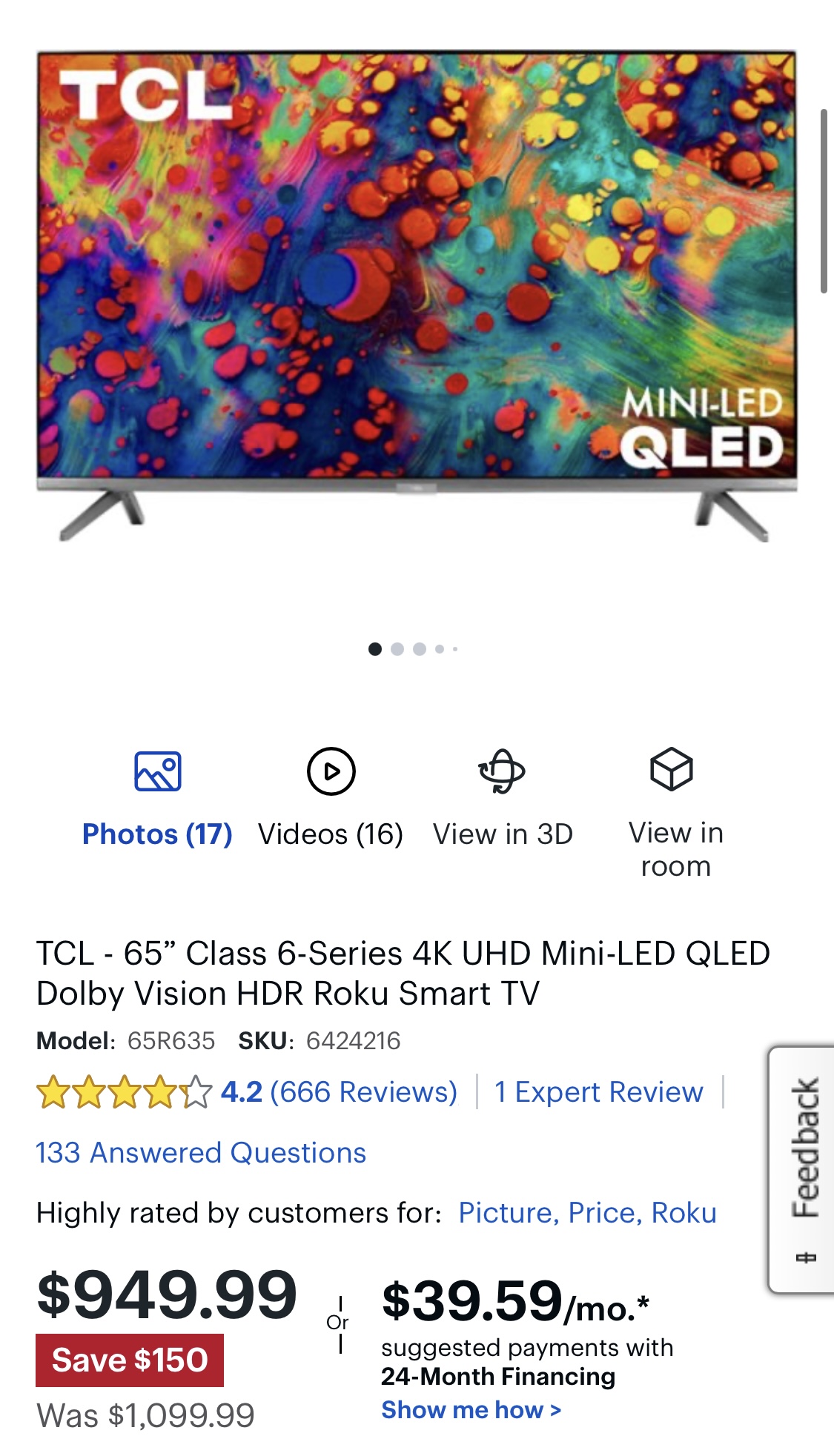Viewport: 834px width, 1456px height.
Task: Open the TCL TV product image
Action: pyautogui.click(x=417, y=296)
